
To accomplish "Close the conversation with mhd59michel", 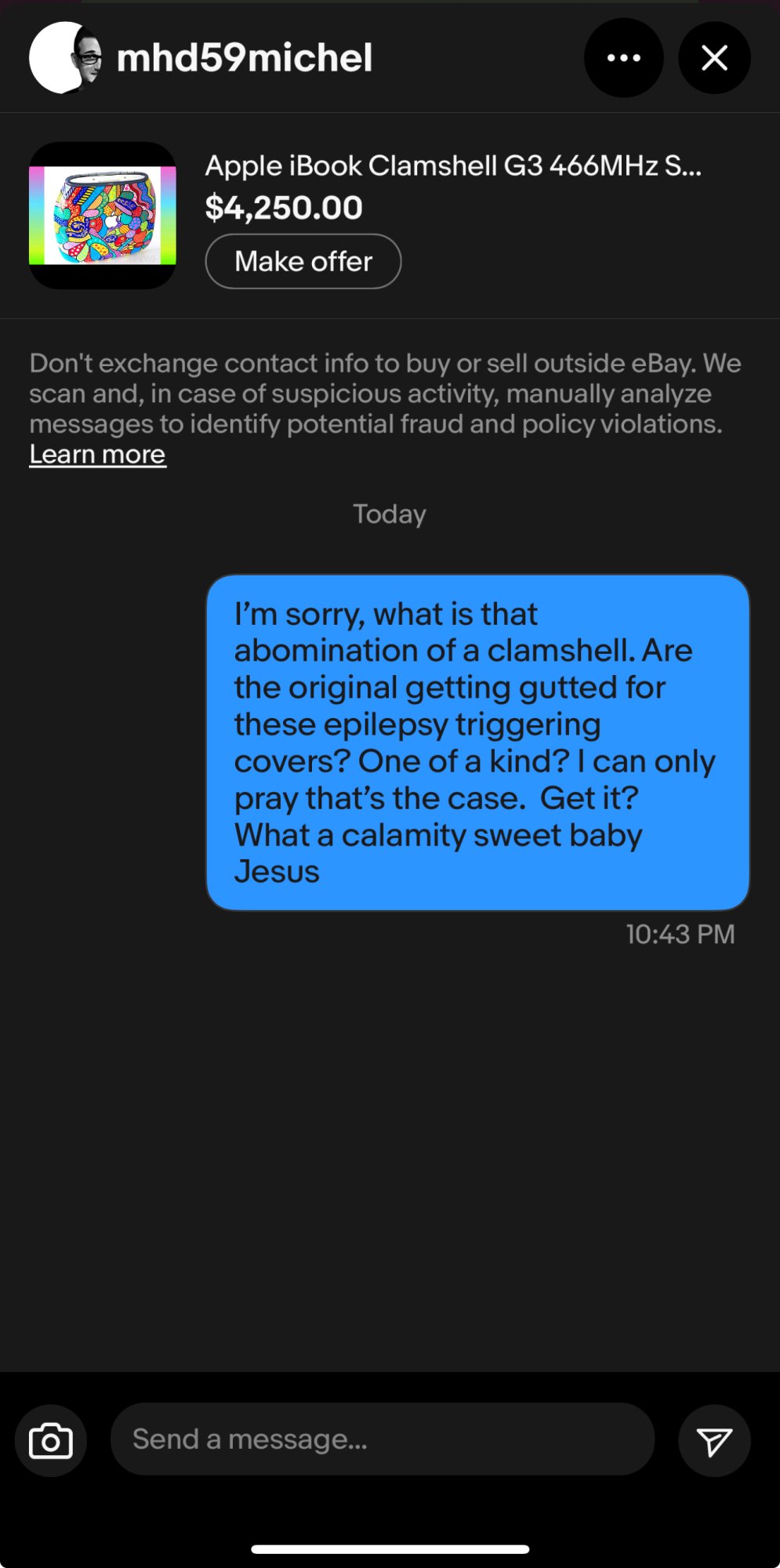I will pos(713,58).
